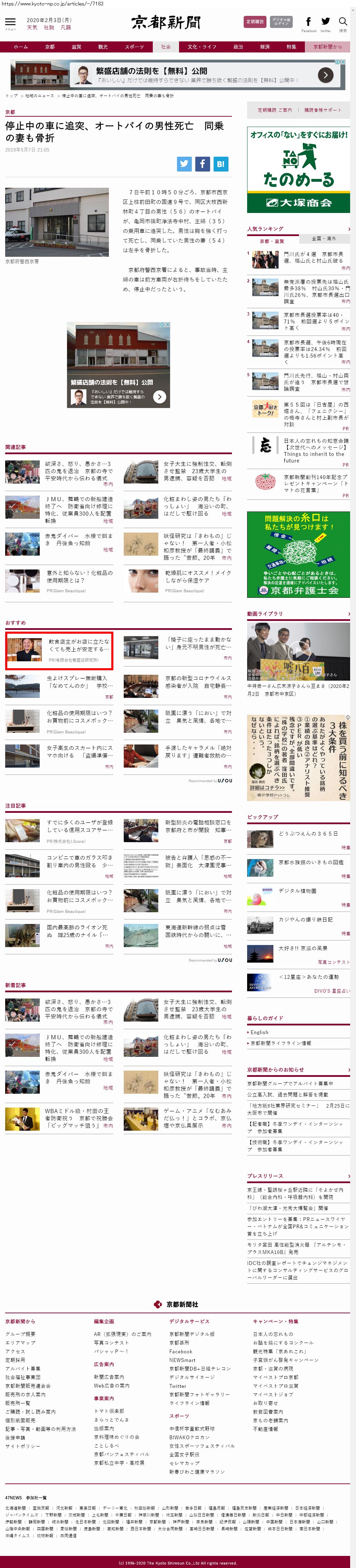The image size is (356, 1568).
Task: Switch ranking to 全国・海外 tab
Action: 324,238
